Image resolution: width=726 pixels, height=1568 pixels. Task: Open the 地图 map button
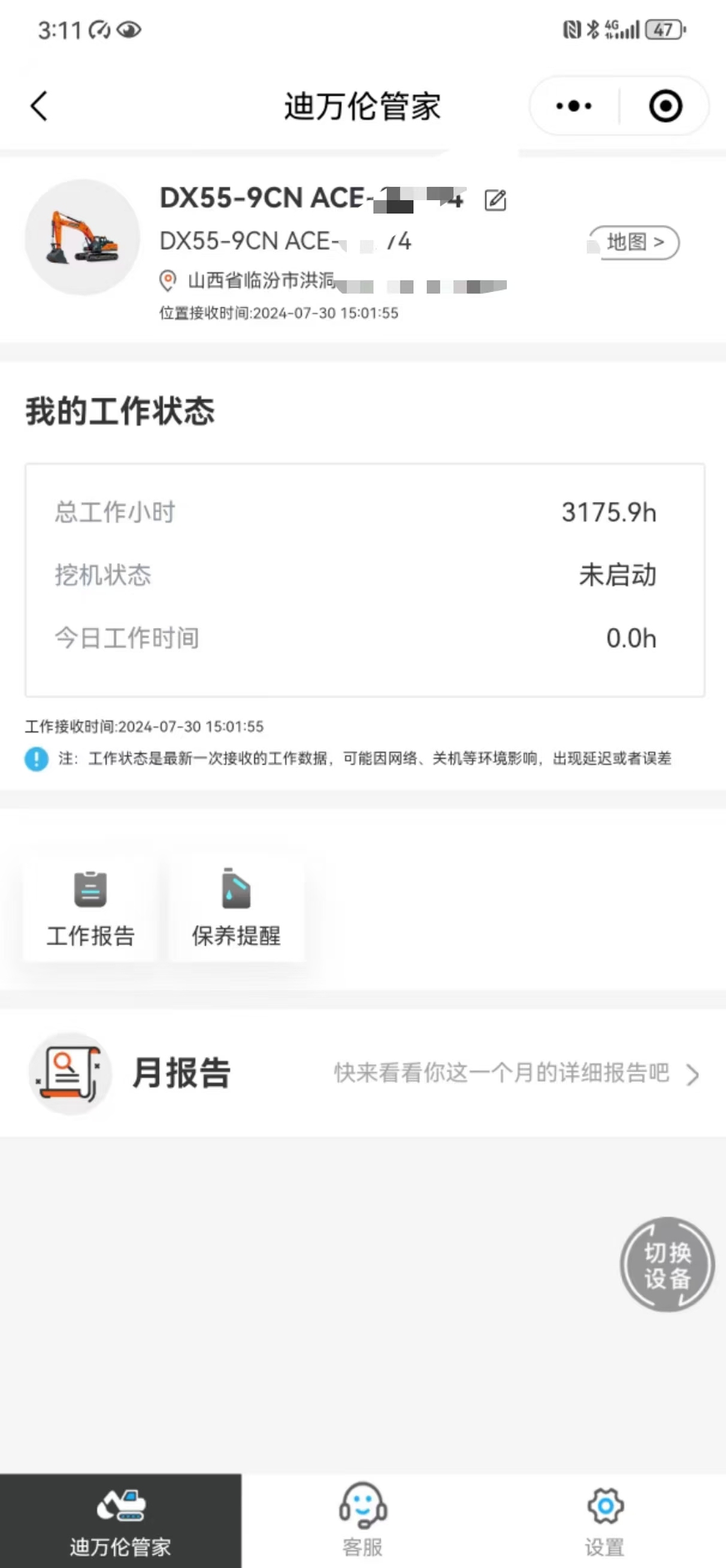click(x=635, y=243)
